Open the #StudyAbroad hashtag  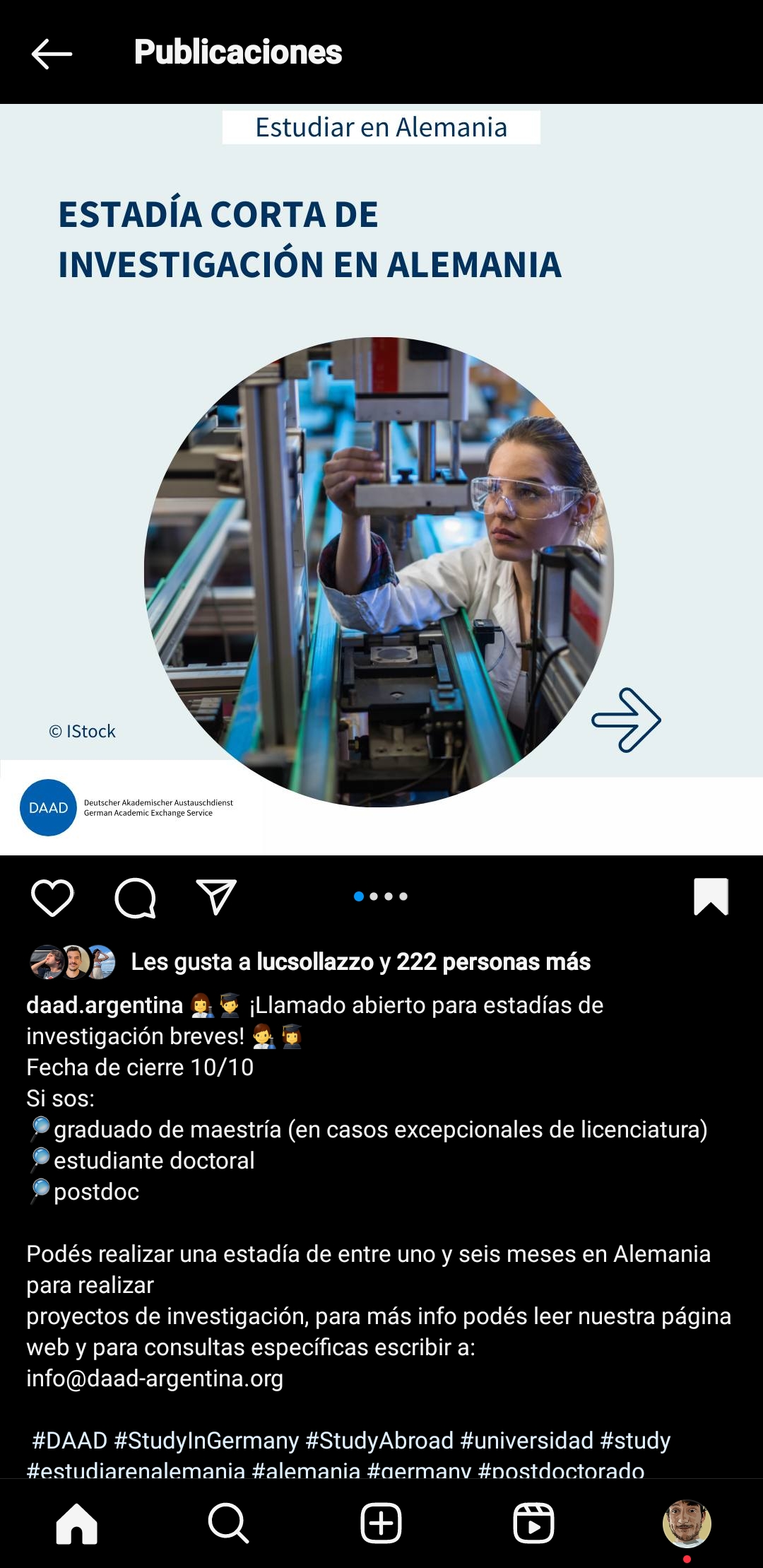(x=379, y=1440)
